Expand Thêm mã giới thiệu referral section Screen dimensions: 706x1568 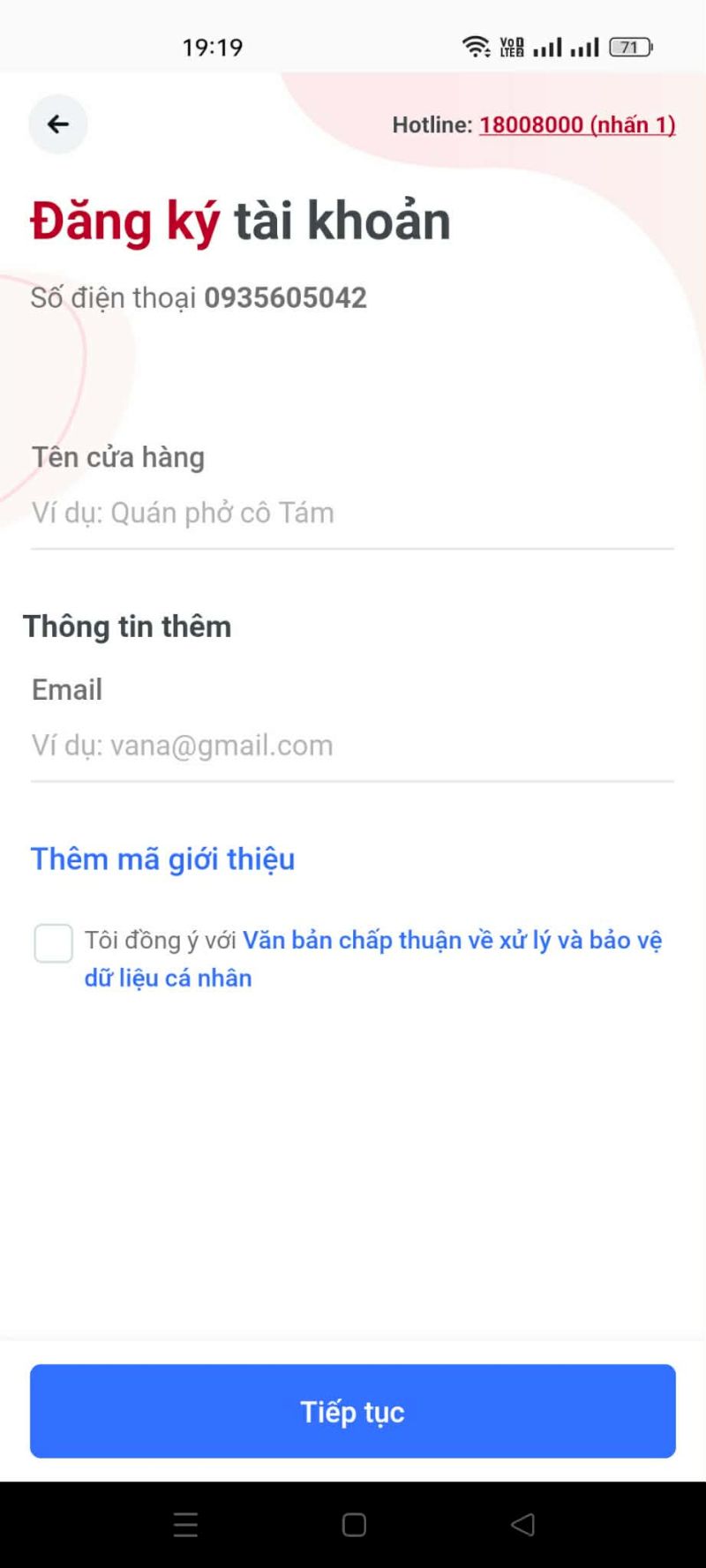pos(163,859)
